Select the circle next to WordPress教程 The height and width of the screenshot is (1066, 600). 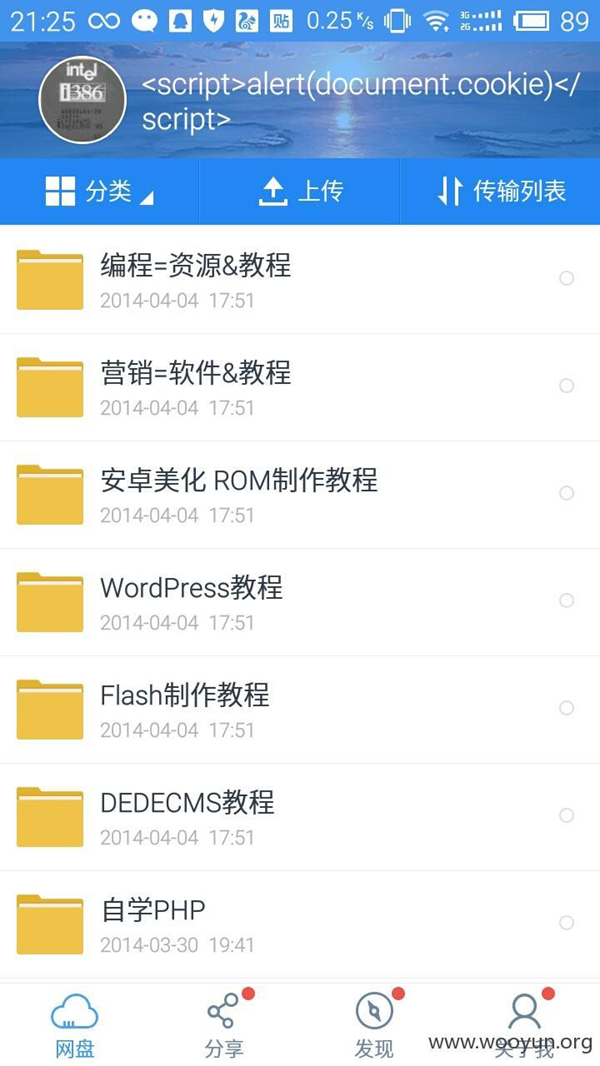[x=566, y=600]
